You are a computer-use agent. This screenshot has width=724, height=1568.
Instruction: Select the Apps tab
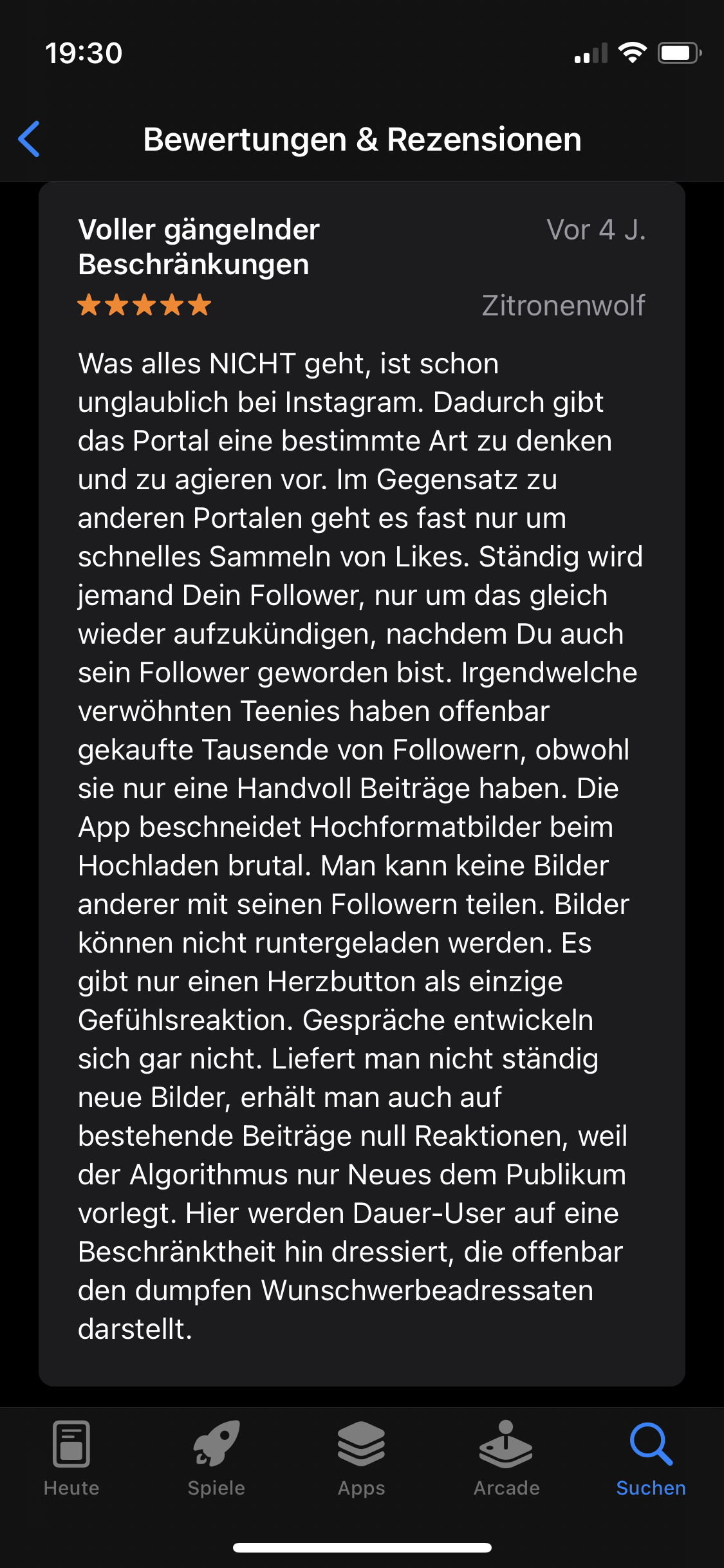click(361, 1459)
